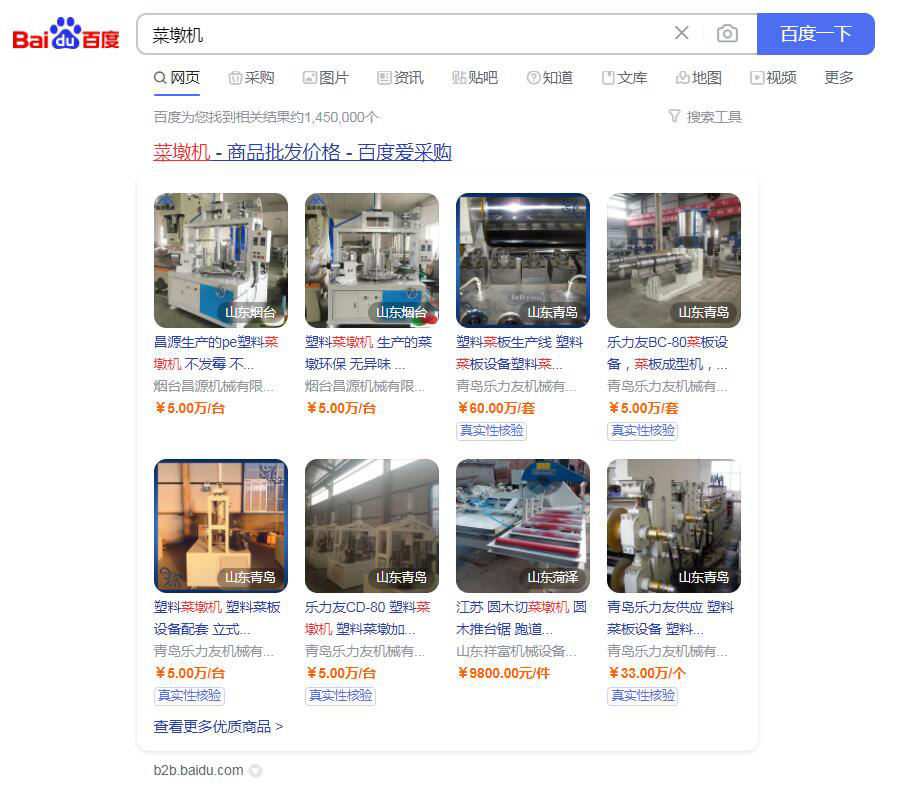The width and height of the screenshot is (900, 791).
Task: Focus the search box containing 菜墩机
Action: [400, 34]
